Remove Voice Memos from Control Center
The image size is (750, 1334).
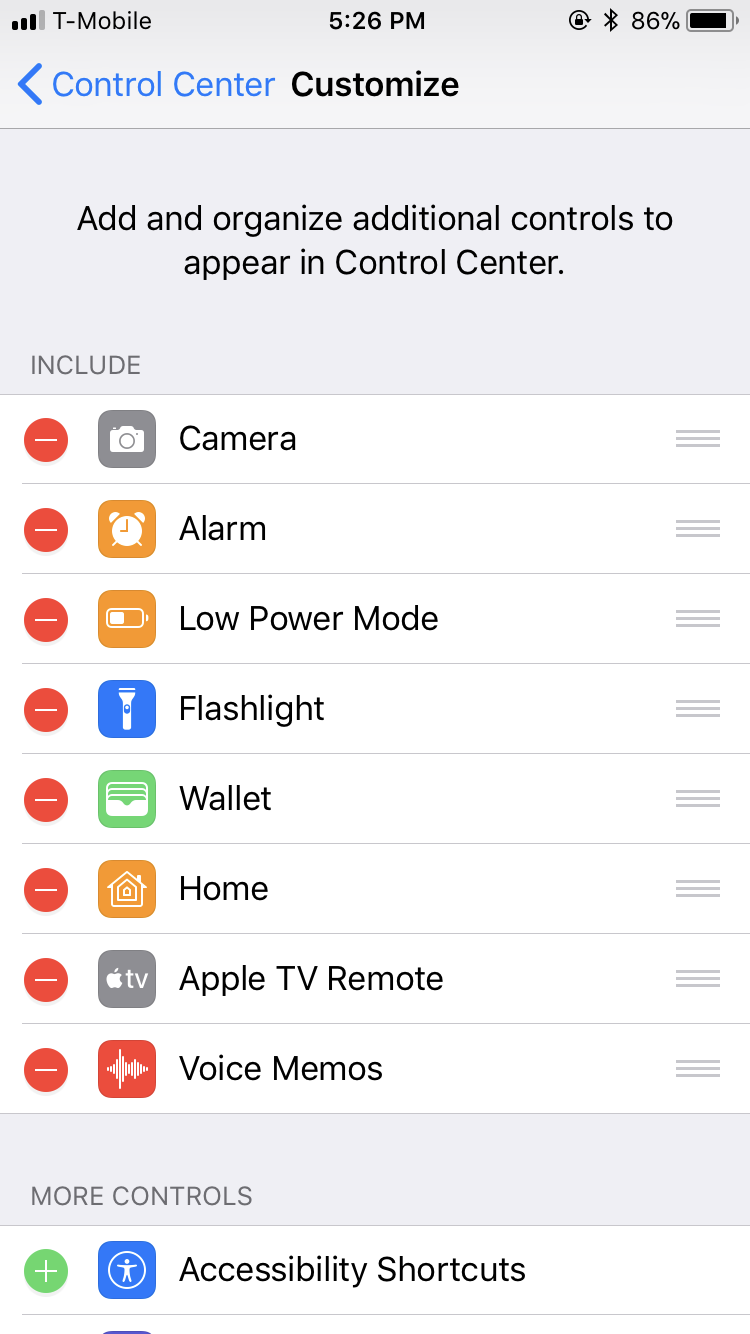tap(46, 1069)
